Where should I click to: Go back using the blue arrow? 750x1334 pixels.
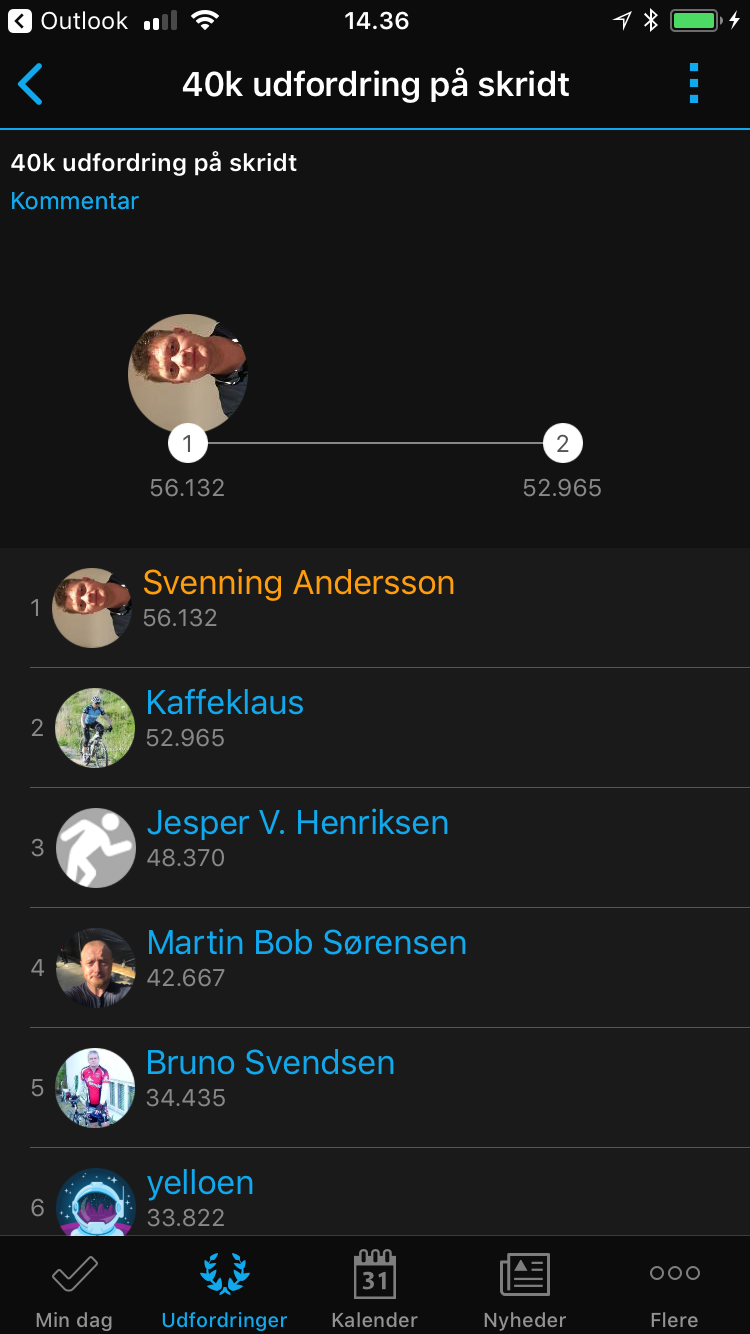tap(30, 85)
